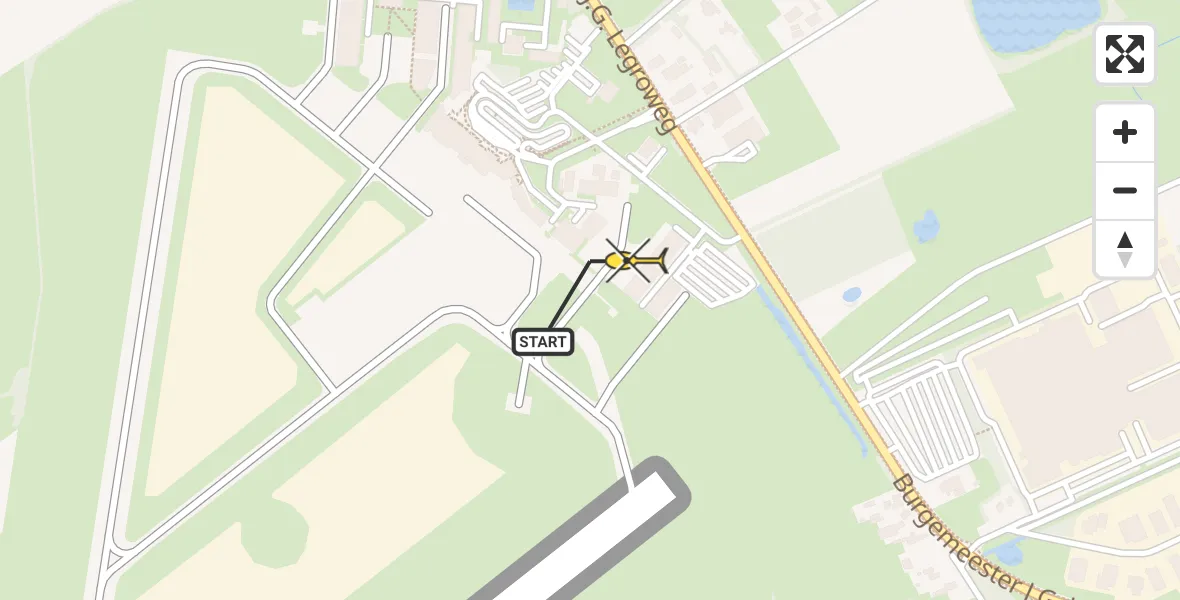Tap the START marker
The width and height of the screenshot is (1180, 600).
pos(543,342)
